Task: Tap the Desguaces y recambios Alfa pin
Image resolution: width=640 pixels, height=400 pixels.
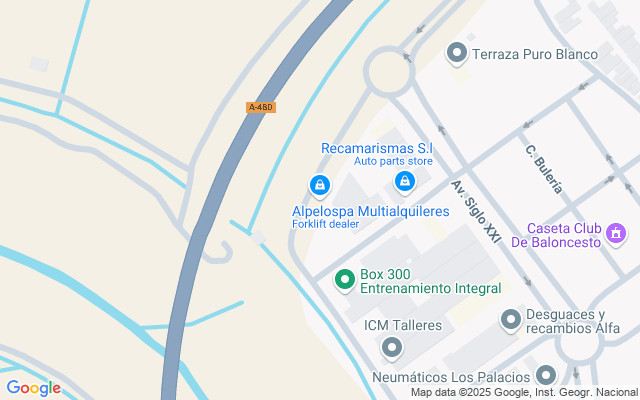Action: (x=511, y=320)
